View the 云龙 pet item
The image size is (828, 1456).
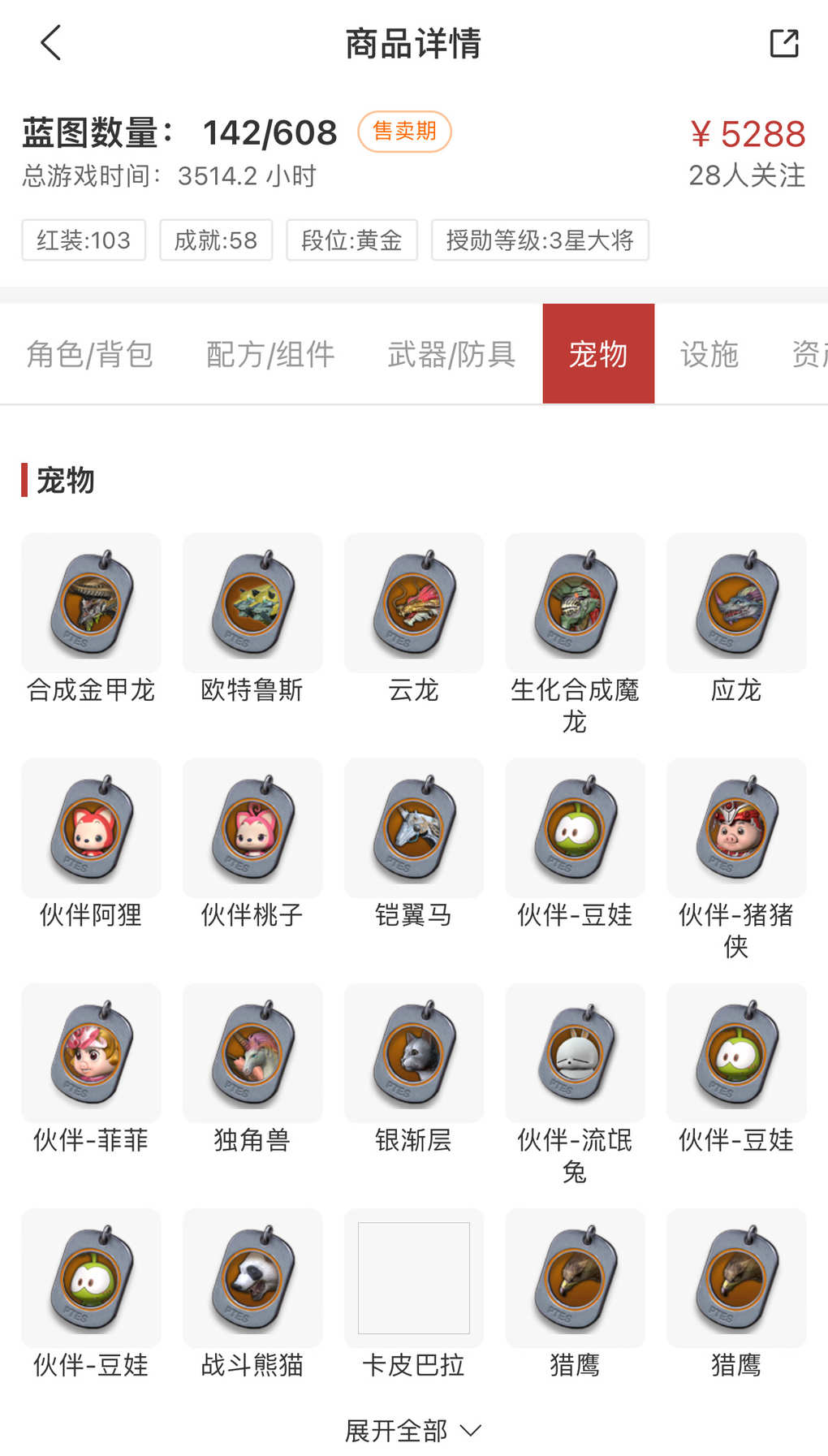tap(413, 603)
